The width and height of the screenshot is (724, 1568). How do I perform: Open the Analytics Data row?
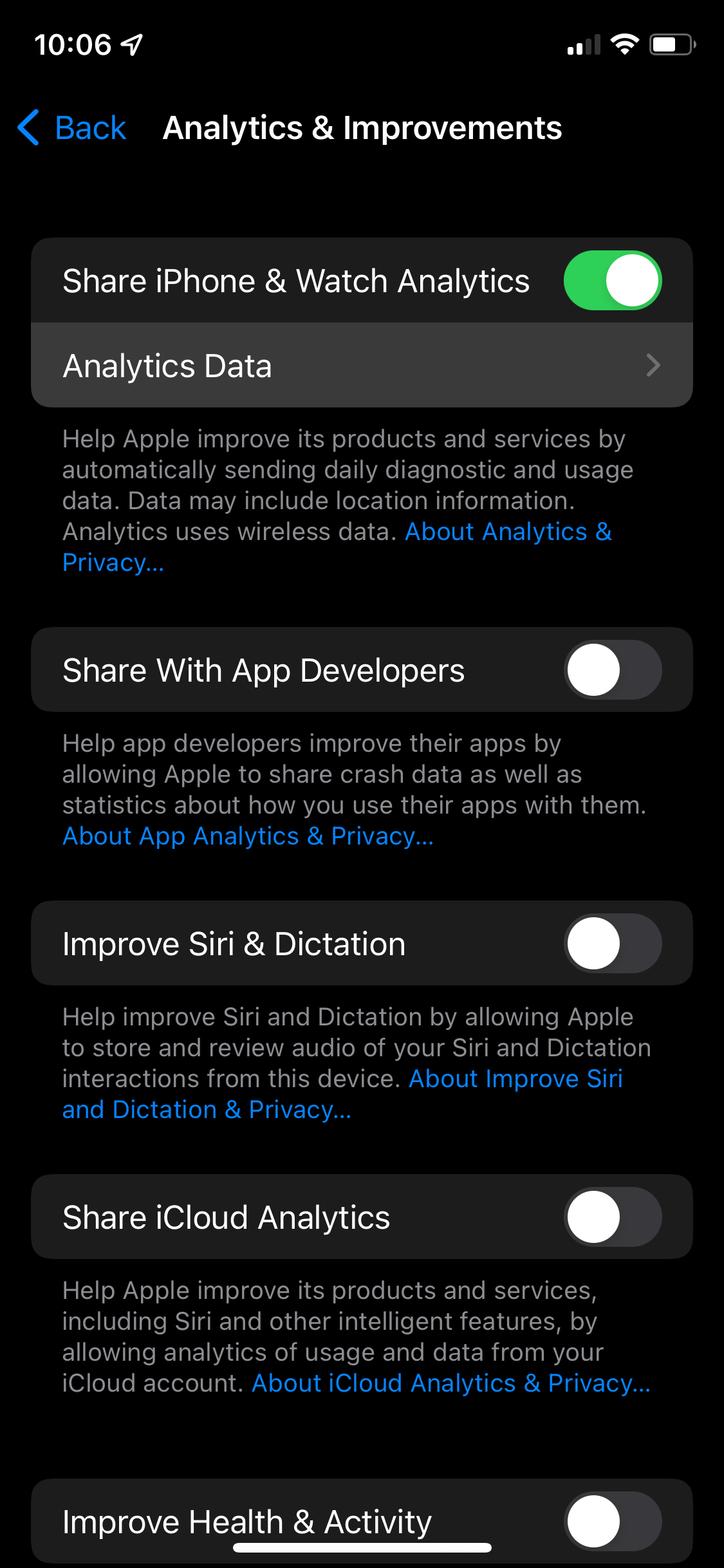(362, 366)
